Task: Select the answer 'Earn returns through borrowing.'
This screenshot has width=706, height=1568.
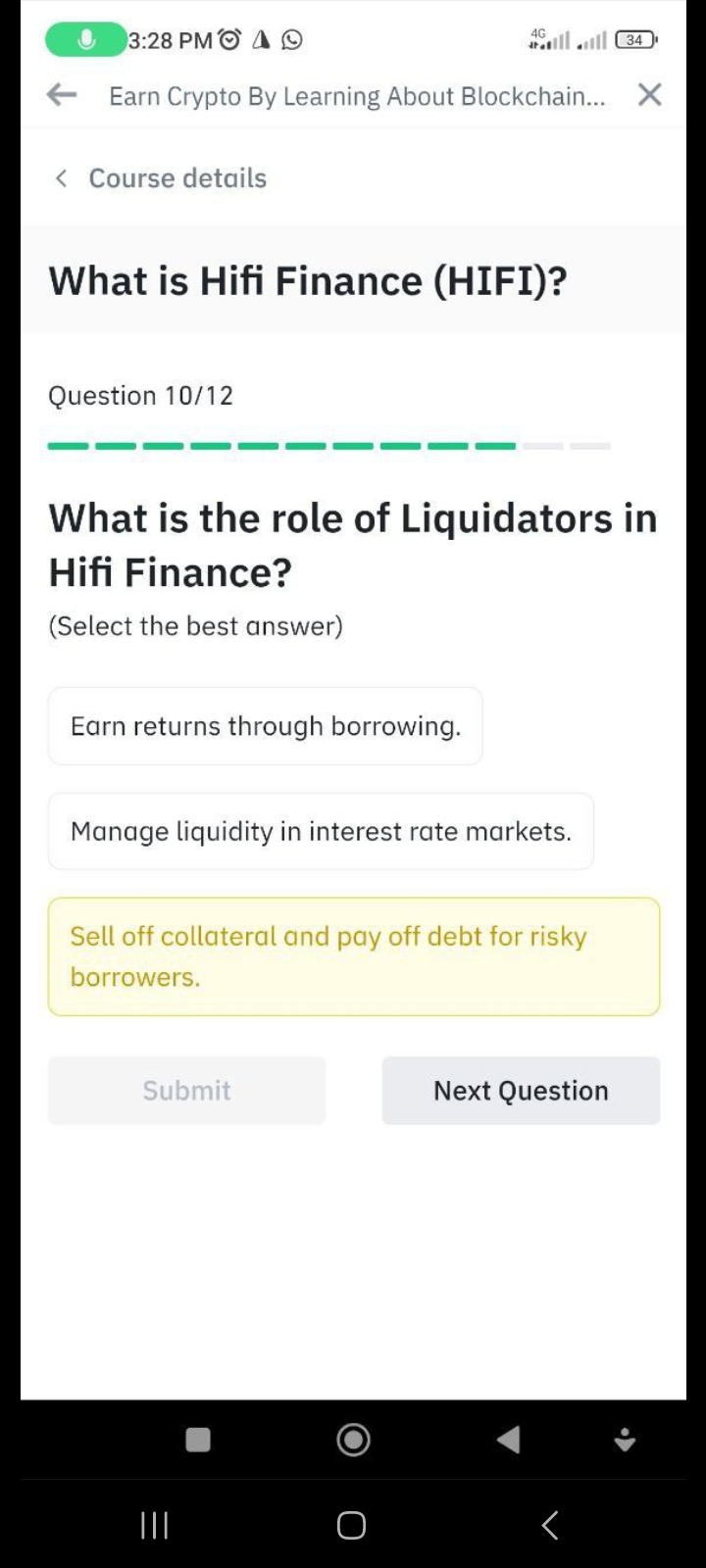Action: (x=266, y=726)
